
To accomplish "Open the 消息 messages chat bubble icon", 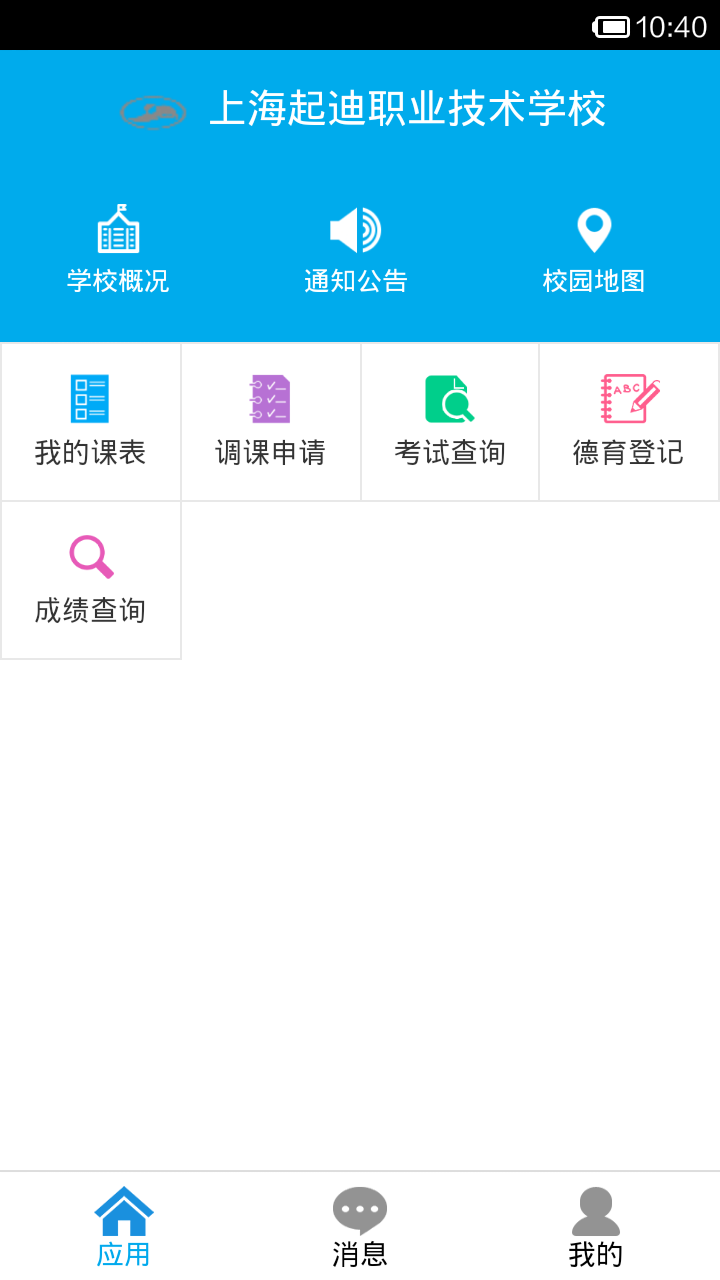I will (x=358, y=1208).
